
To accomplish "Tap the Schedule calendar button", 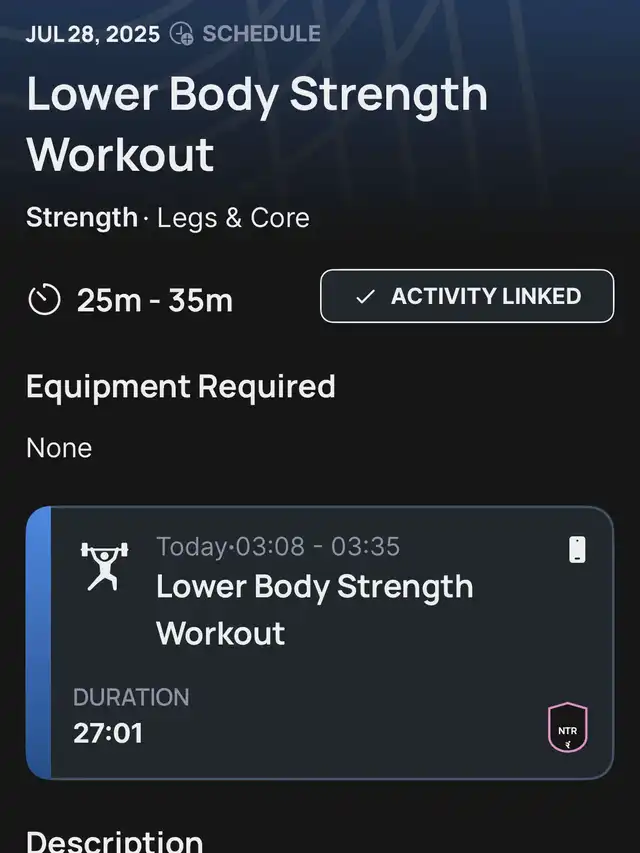I will [245, 33].
